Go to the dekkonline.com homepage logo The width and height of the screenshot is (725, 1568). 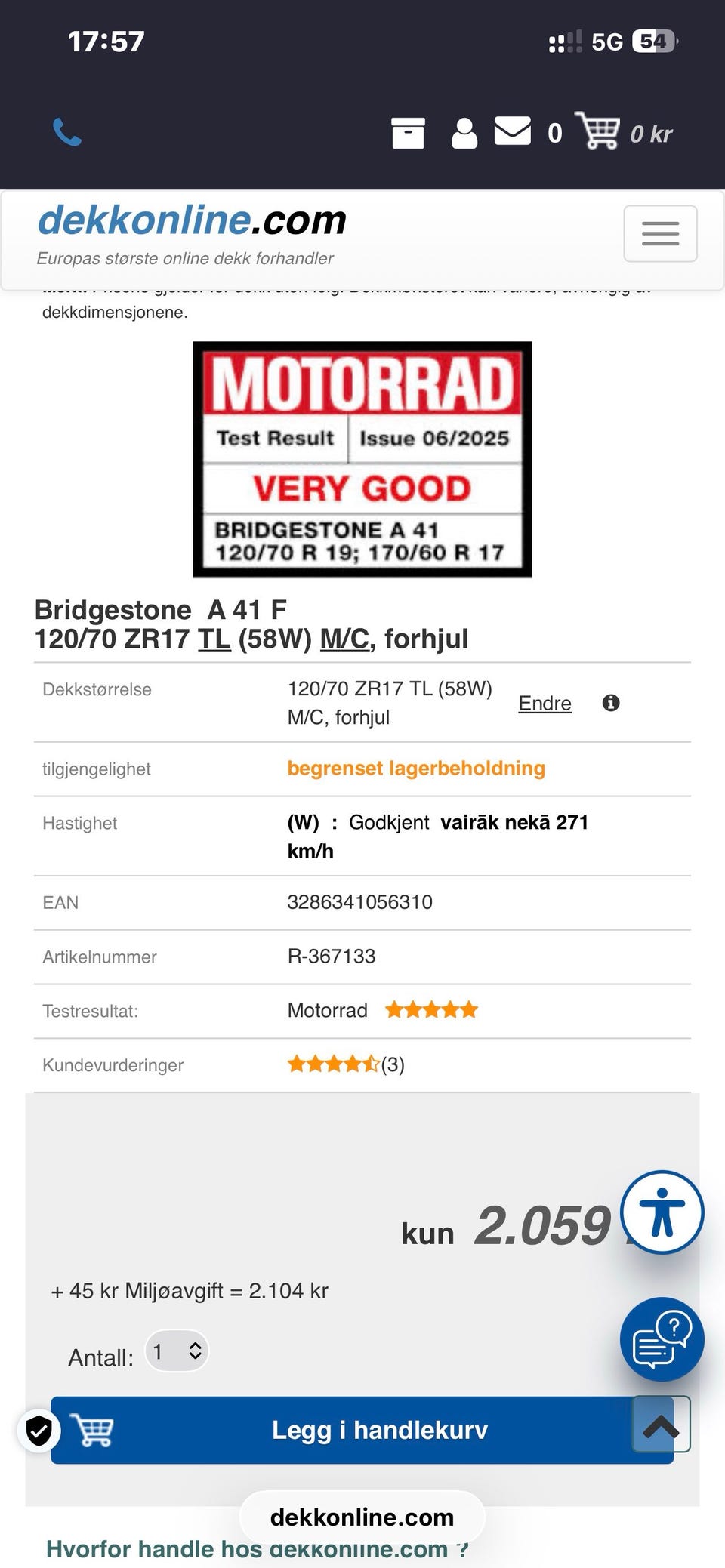tap(192, 220)
